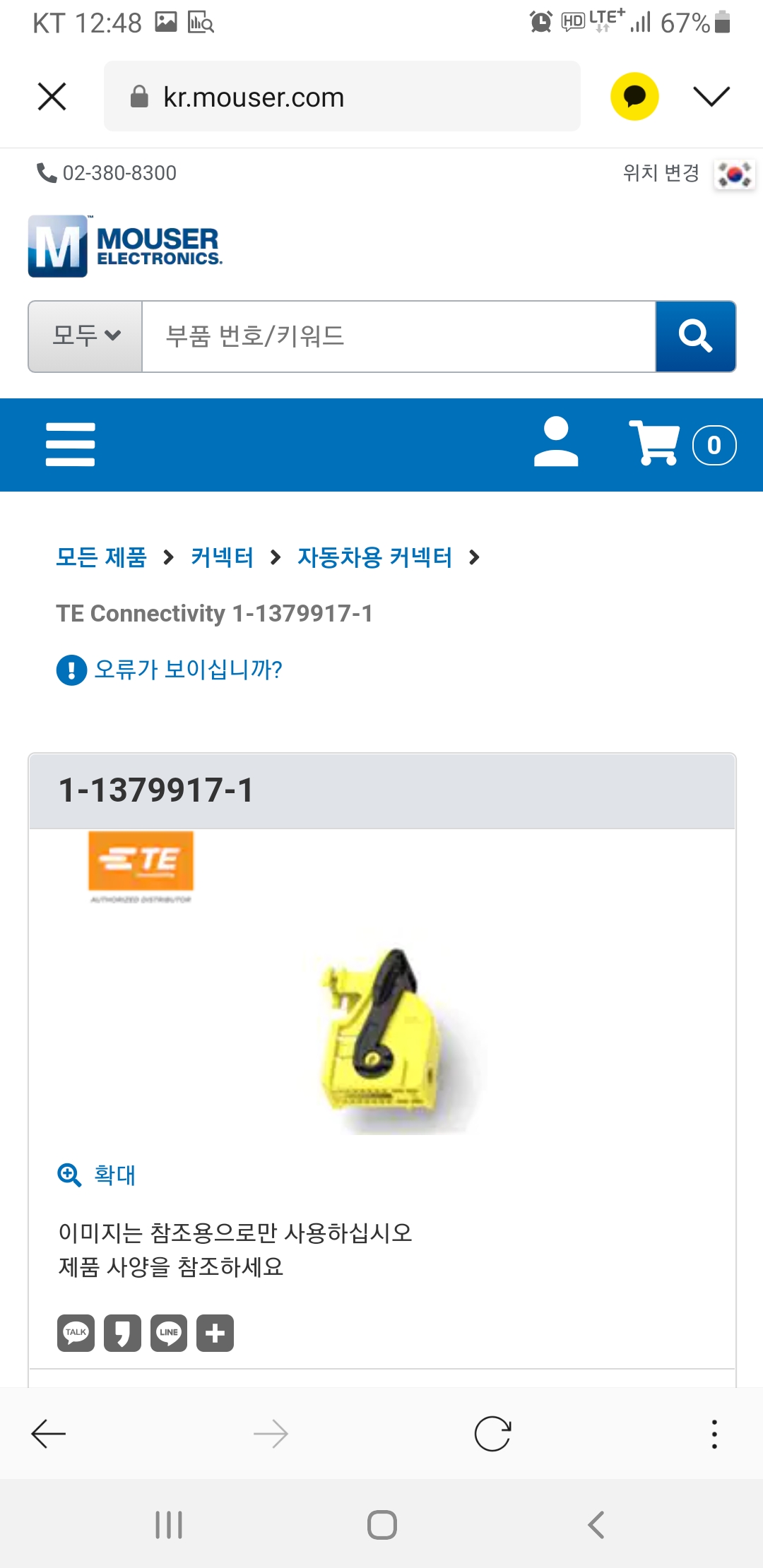Screen dimensions: 763x1568
Task: Open the 모두 category dropdown
Action: click(85, 336)
